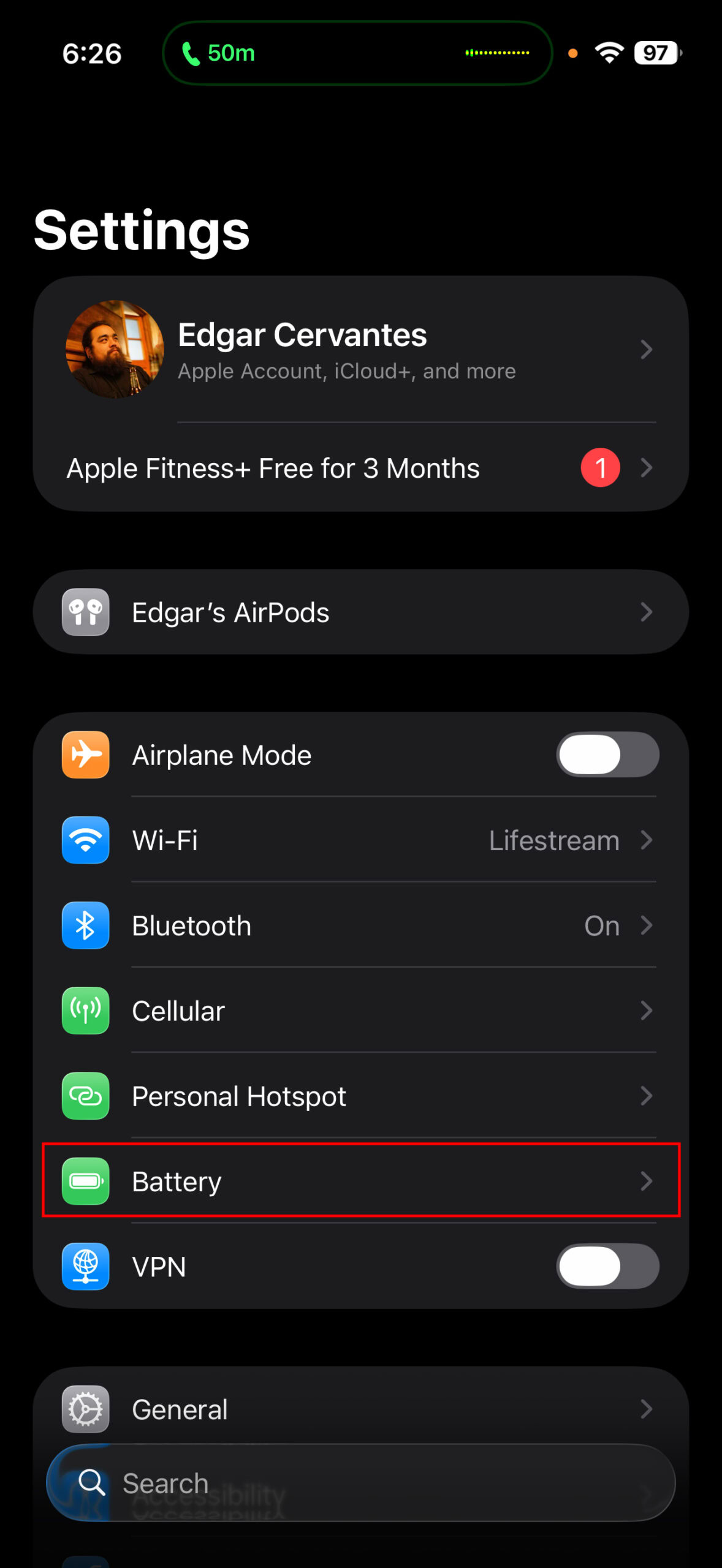Image resolution: width=722 pixels, height=1568 pixels.
Task: Tap the VPN globe icon
Action: point(85,1267)
